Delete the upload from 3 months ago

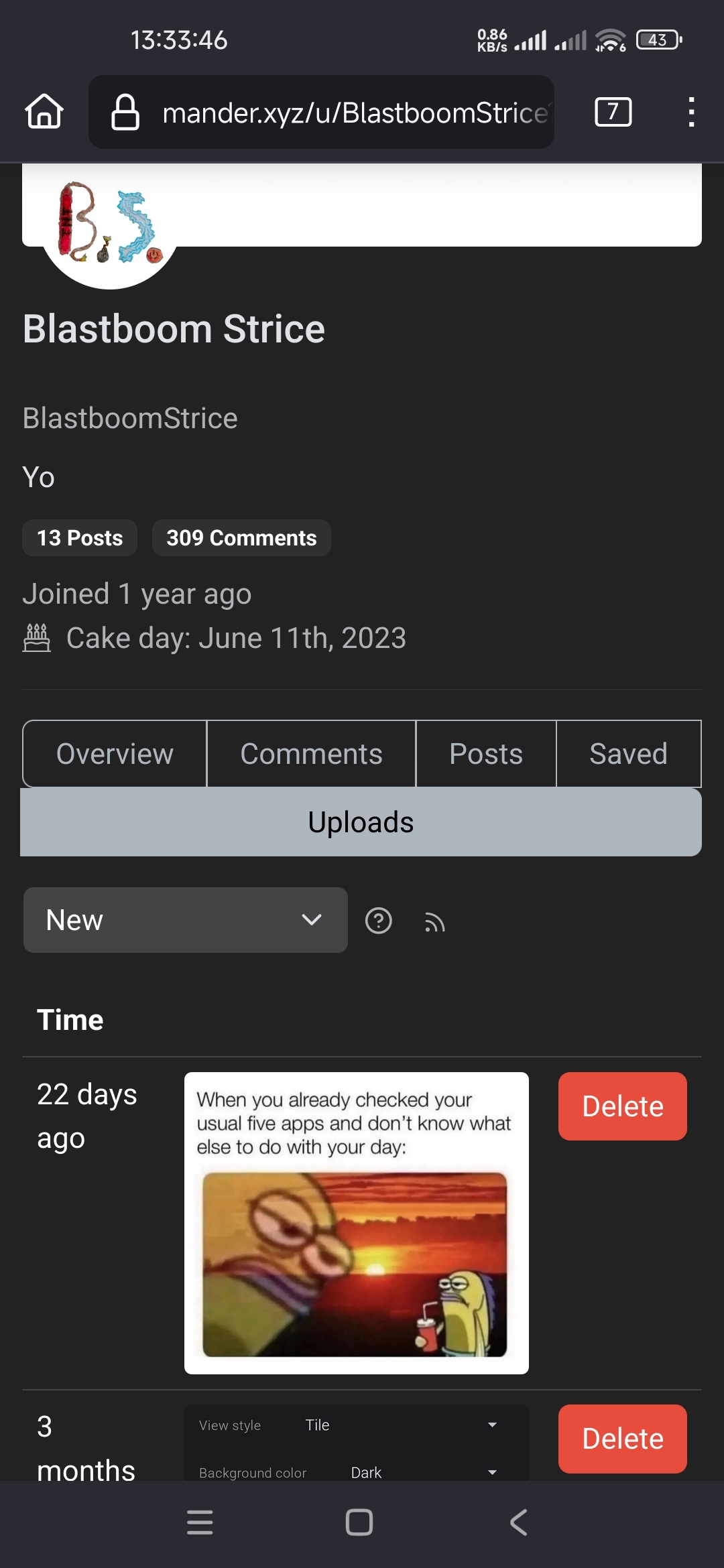coord(623,1439)
